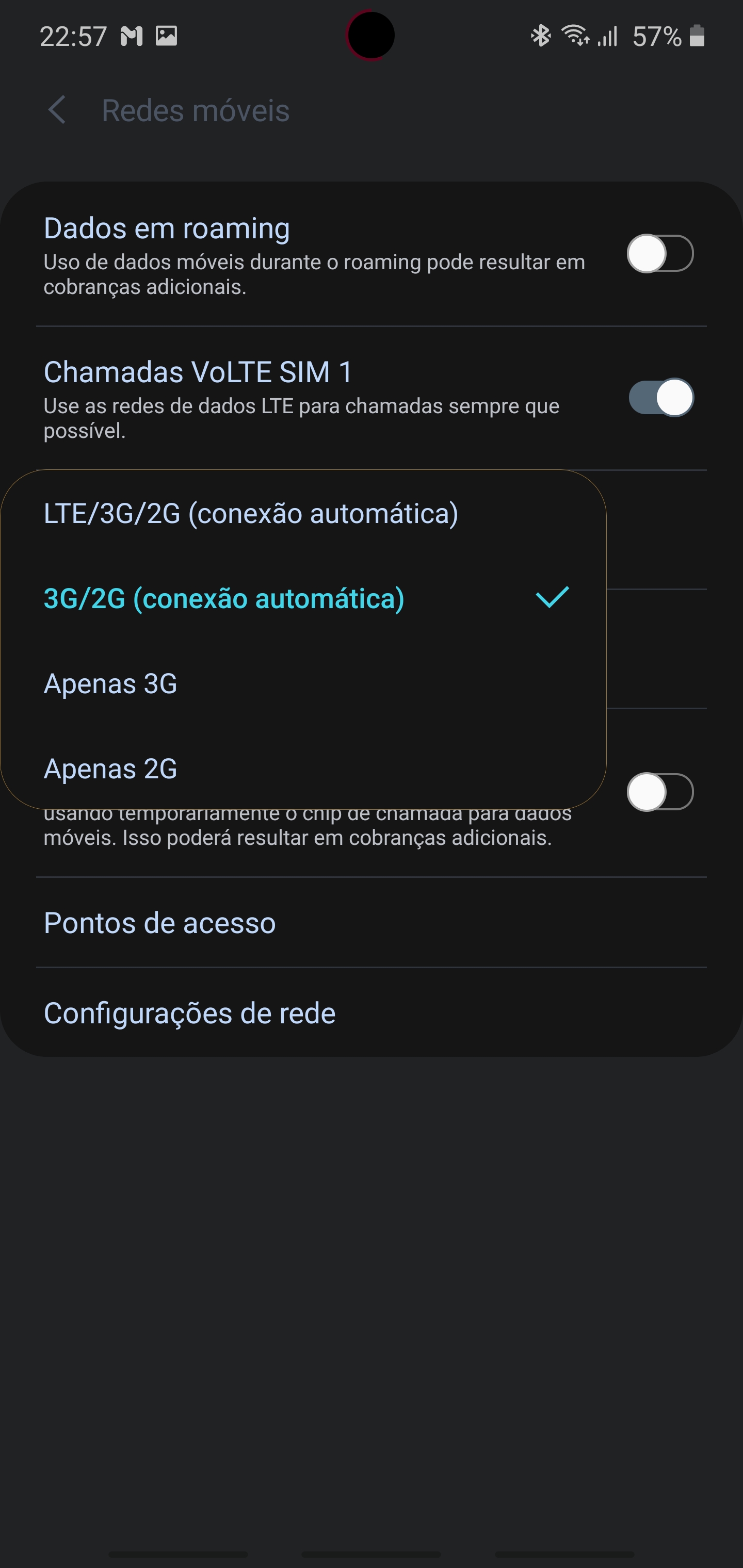Disable Chamadas VoLTE SIM 1
Screen dimensions: 743x1568
point(660,398)
